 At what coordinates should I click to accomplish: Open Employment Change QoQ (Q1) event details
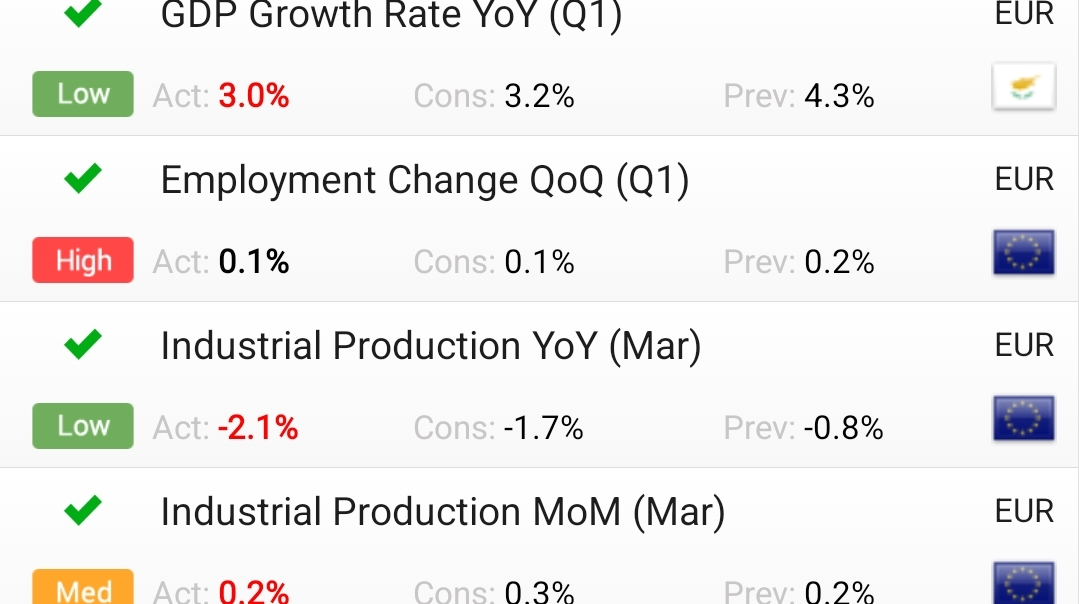540,219
